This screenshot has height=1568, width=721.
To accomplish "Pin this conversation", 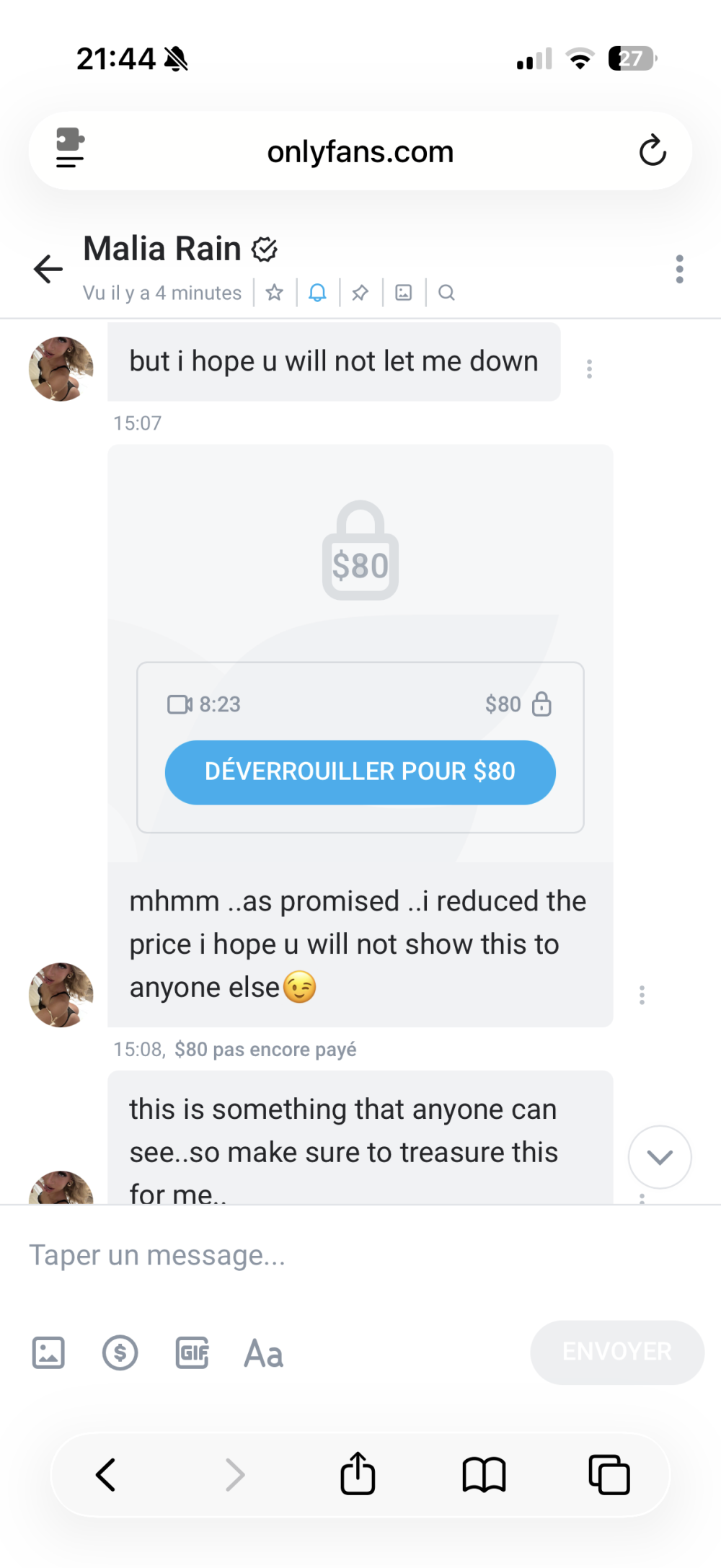I will point(360,293).
